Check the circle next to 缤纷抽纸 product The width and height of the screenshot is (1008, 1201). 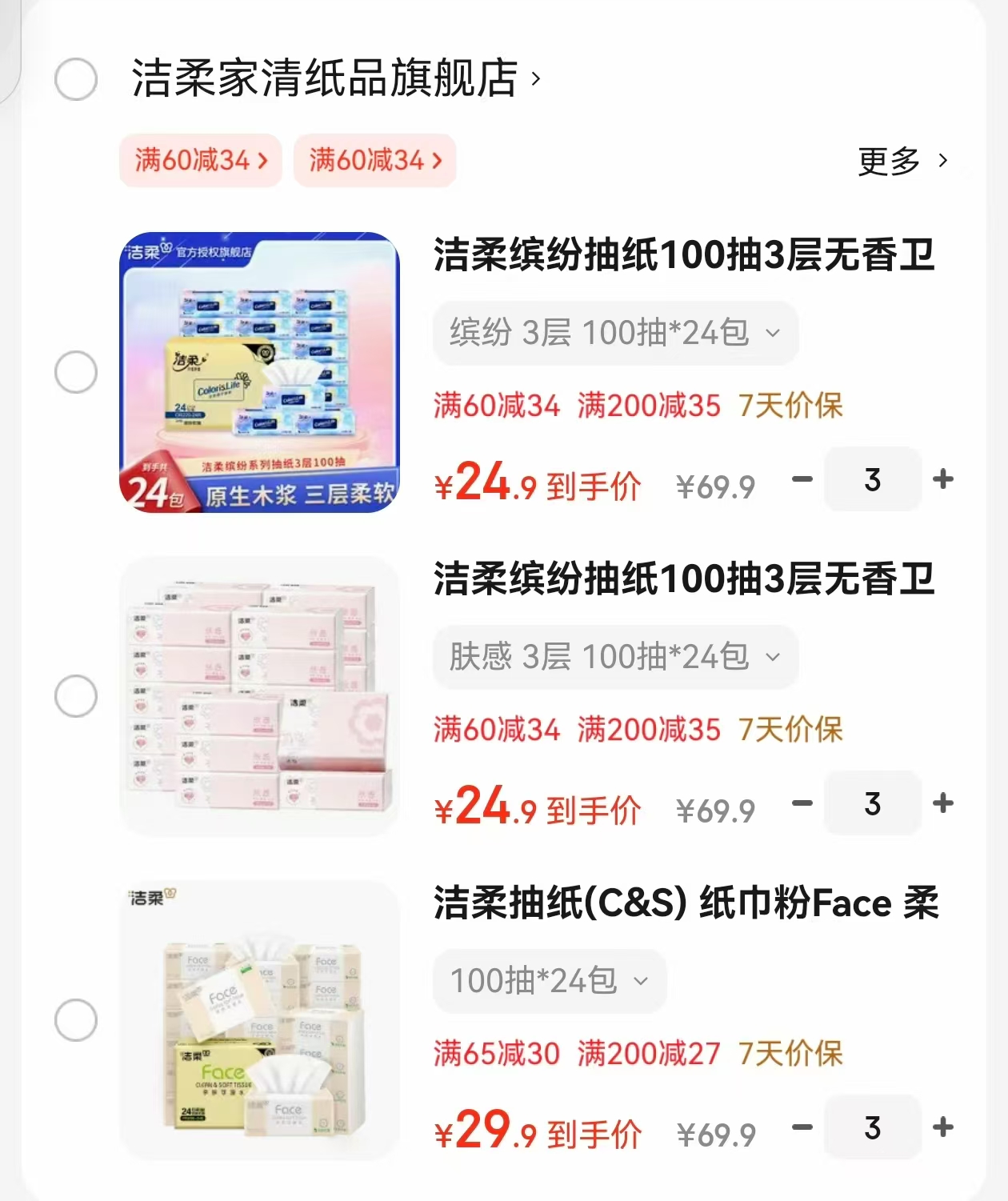point(75,370)
